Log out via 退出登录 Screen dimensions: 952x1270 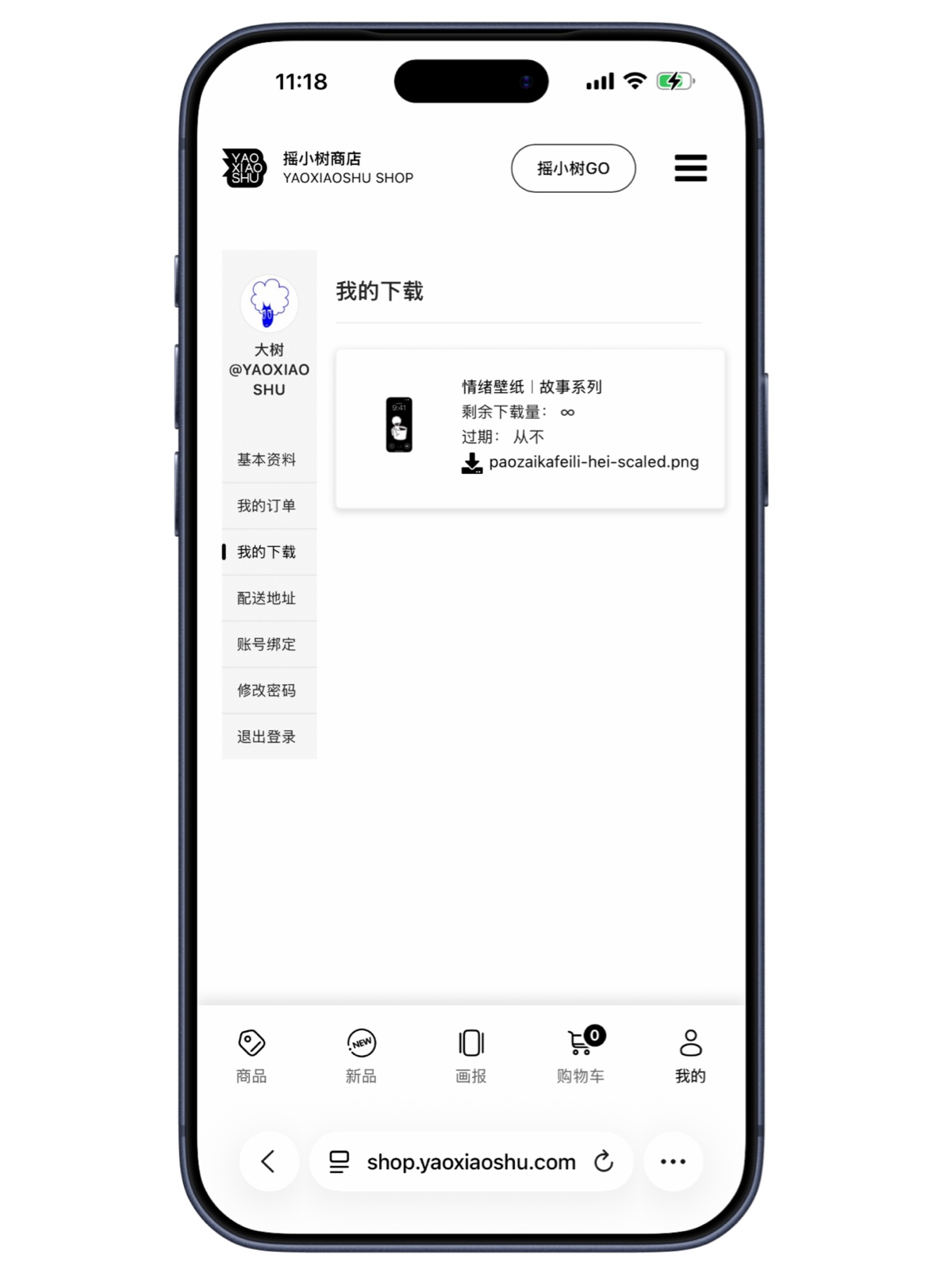(x=267, y=737)
